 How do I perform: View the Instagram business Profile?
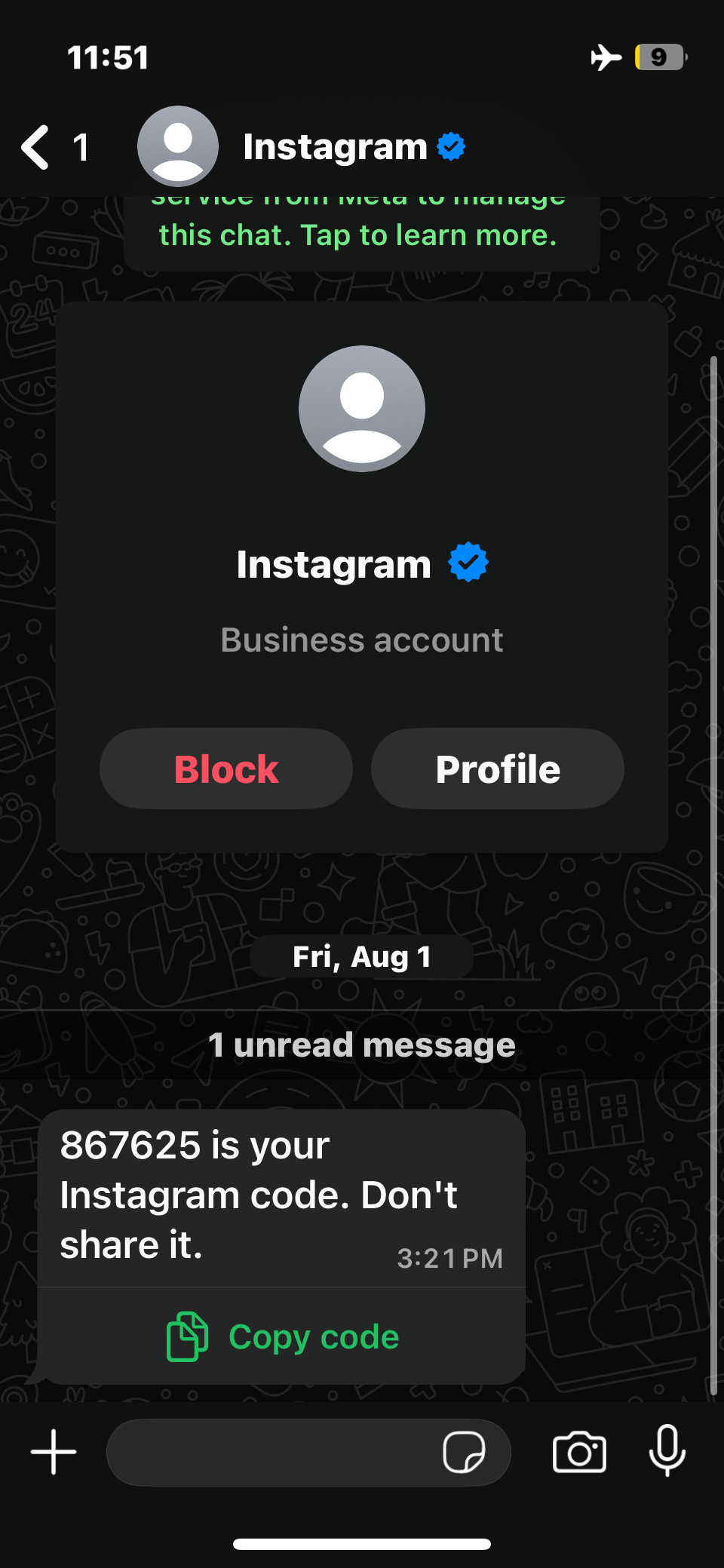pyautogui.click(x=498, y=769)
